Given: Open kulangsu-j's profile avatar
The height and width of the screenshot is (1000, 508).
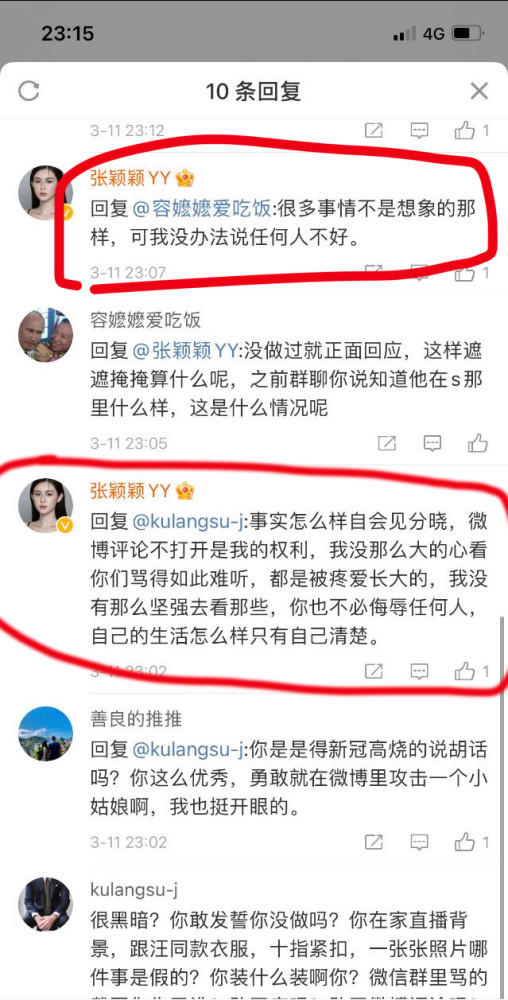Looking at the screenshot, I should (x=45, y=904).
